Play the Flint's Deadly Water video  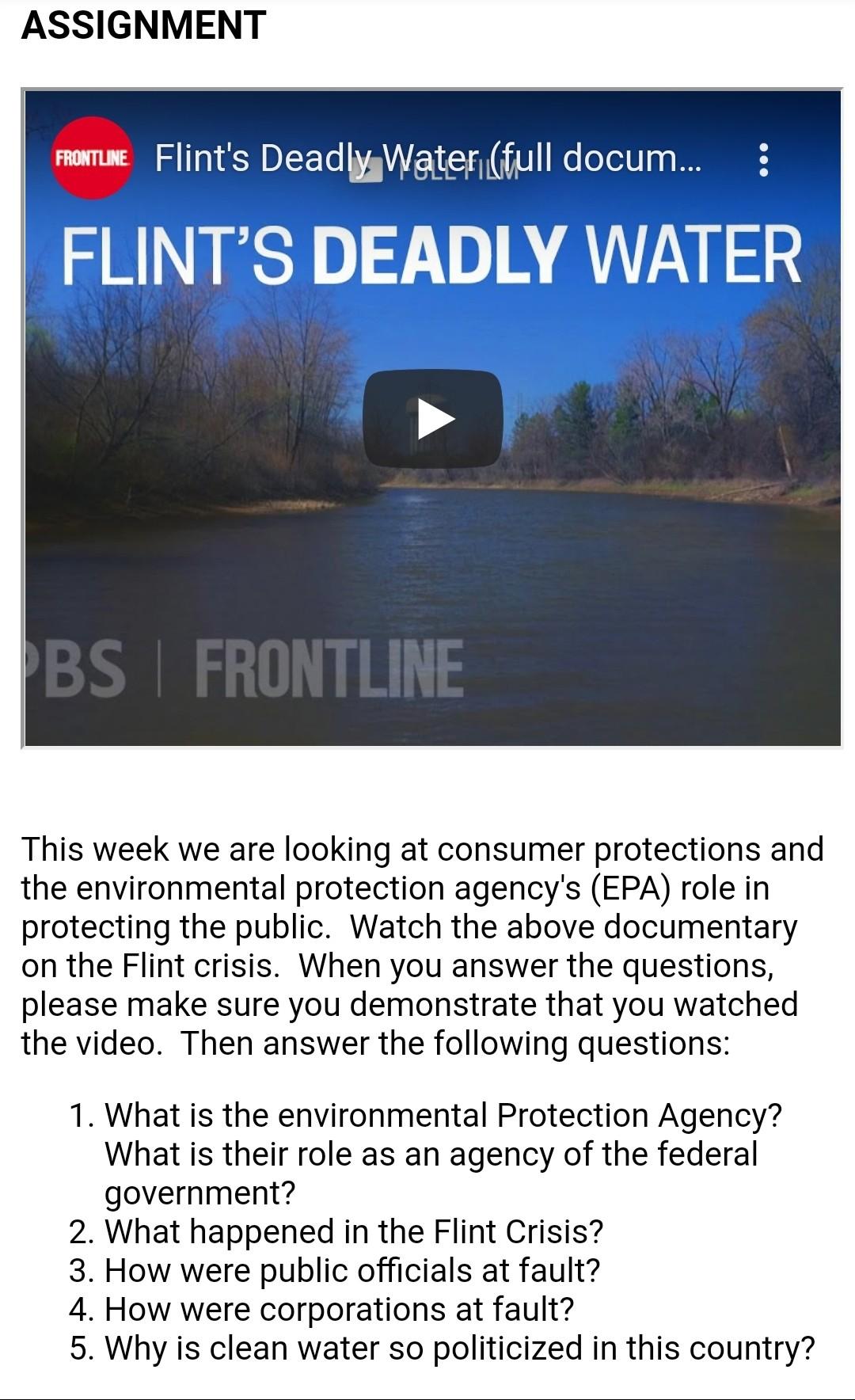[x=432, y=418]
